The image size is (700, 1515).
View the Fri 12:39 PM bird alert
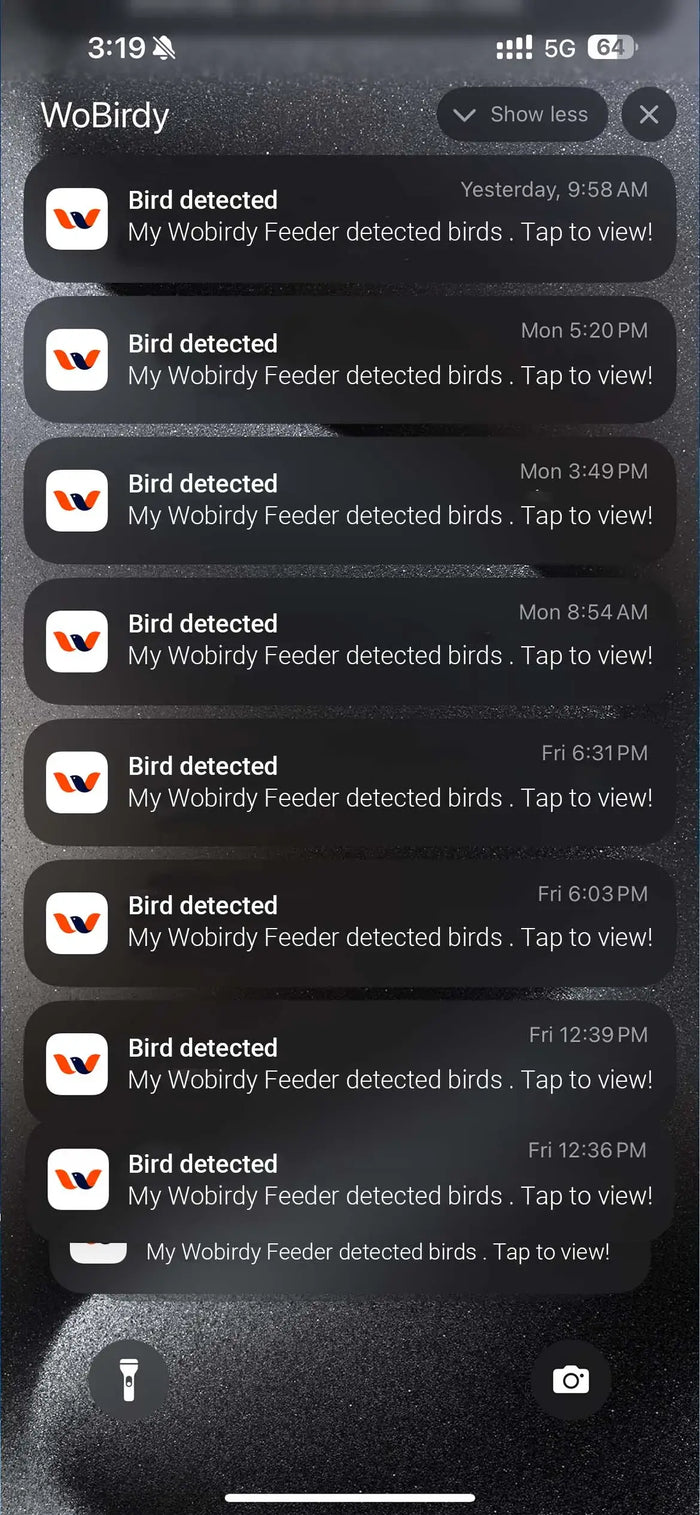(350, 1062)
